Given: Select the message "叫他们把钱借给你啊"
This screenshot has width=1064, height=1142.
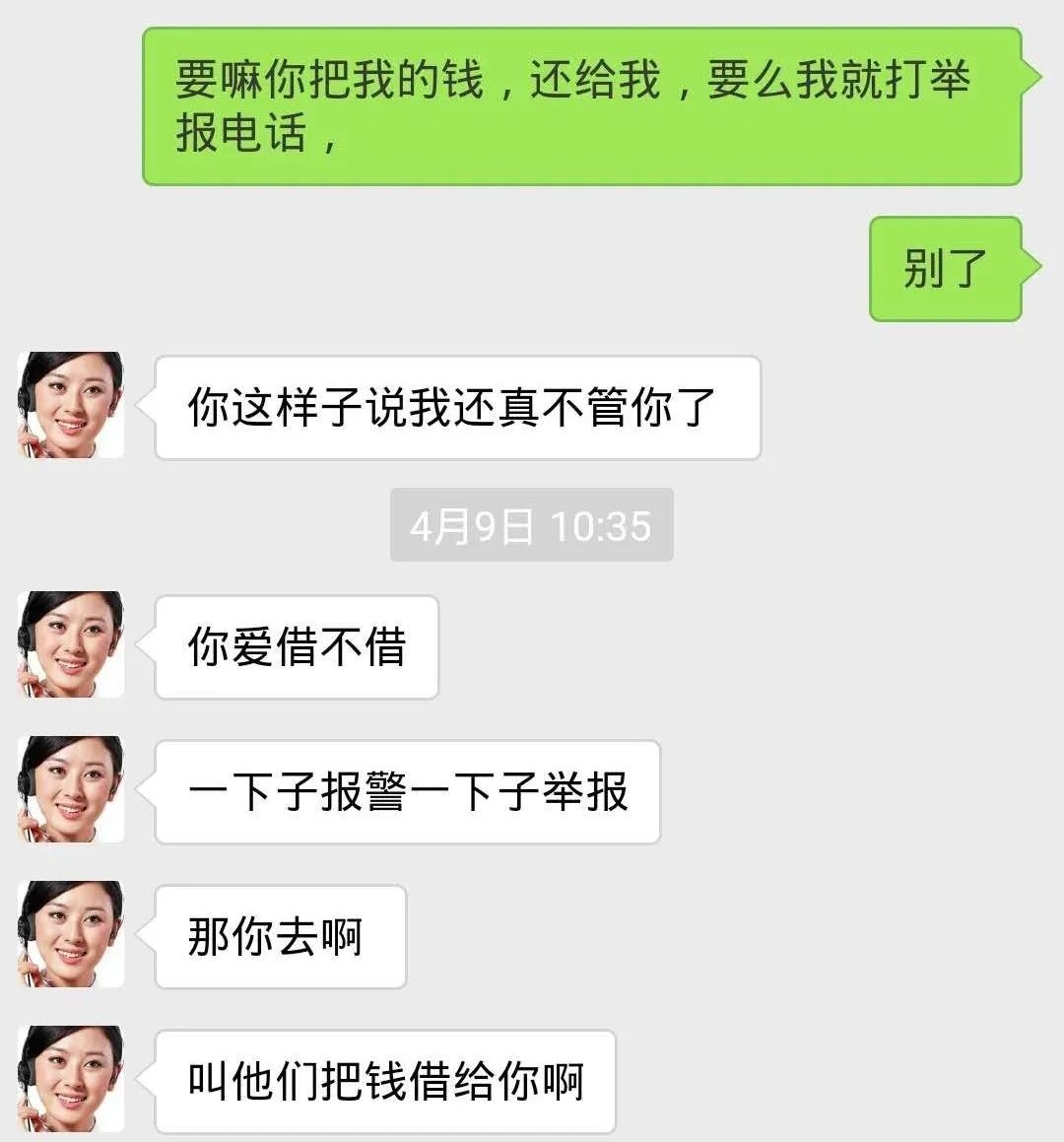Looking at the screenshot, I should coord(384,1079).
